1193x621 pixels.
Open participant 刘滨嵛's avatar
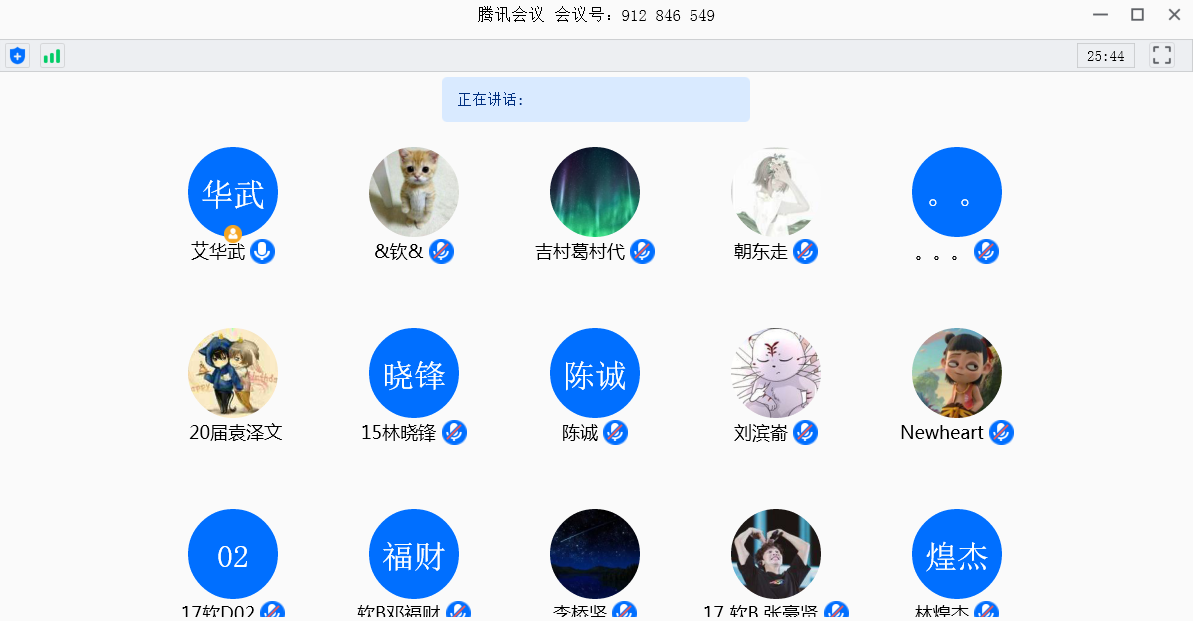[x=776, y=373]
